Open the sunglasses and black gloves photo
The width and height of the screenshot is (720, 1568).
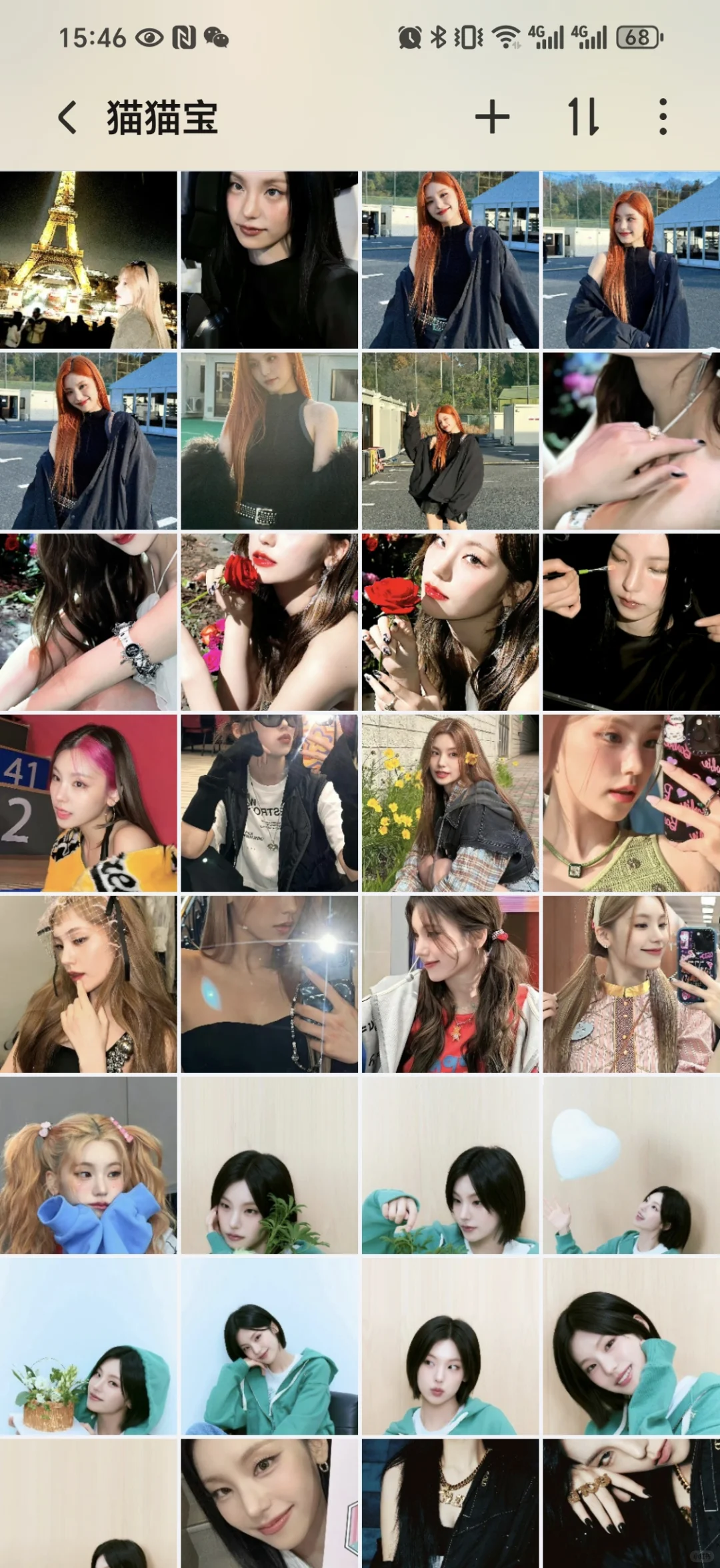point(269,803)
